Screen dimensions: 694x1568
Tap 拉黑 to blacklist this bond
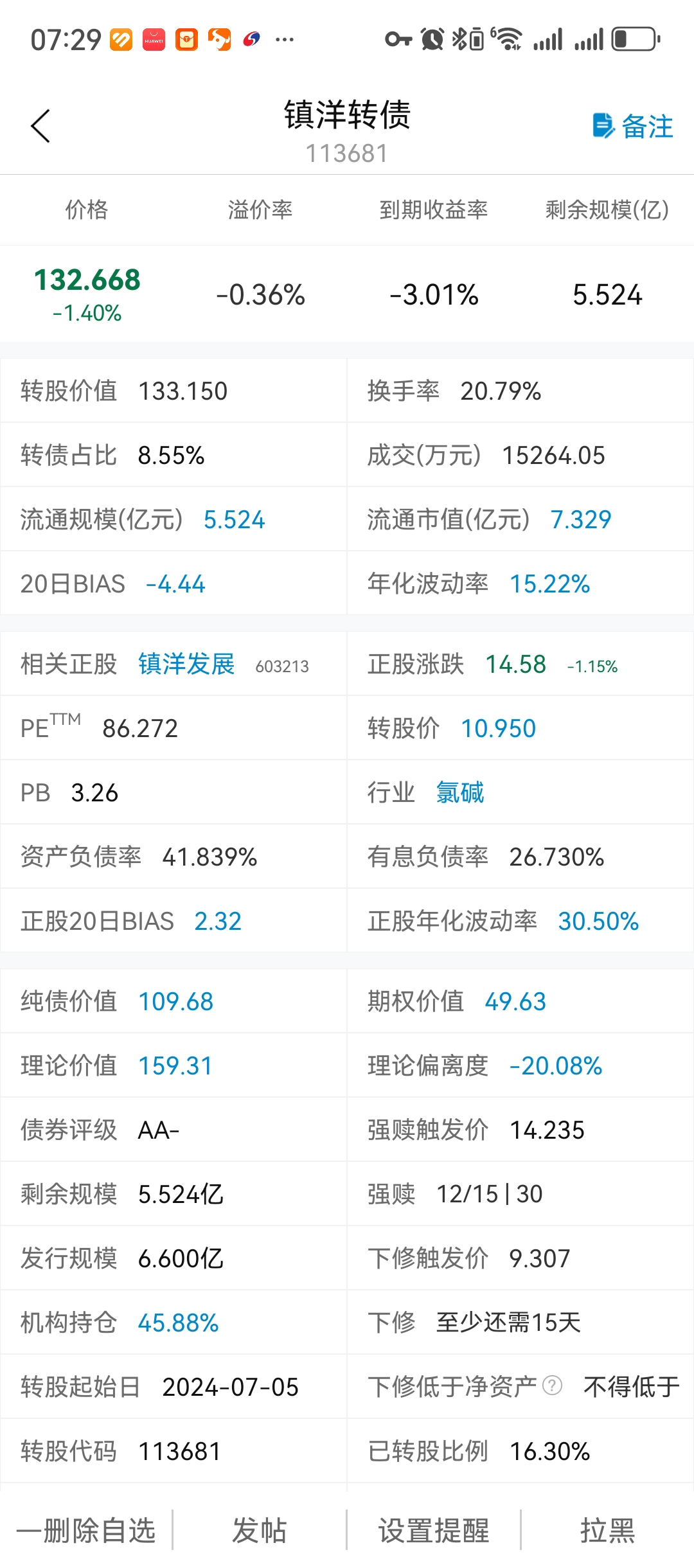607,1530
